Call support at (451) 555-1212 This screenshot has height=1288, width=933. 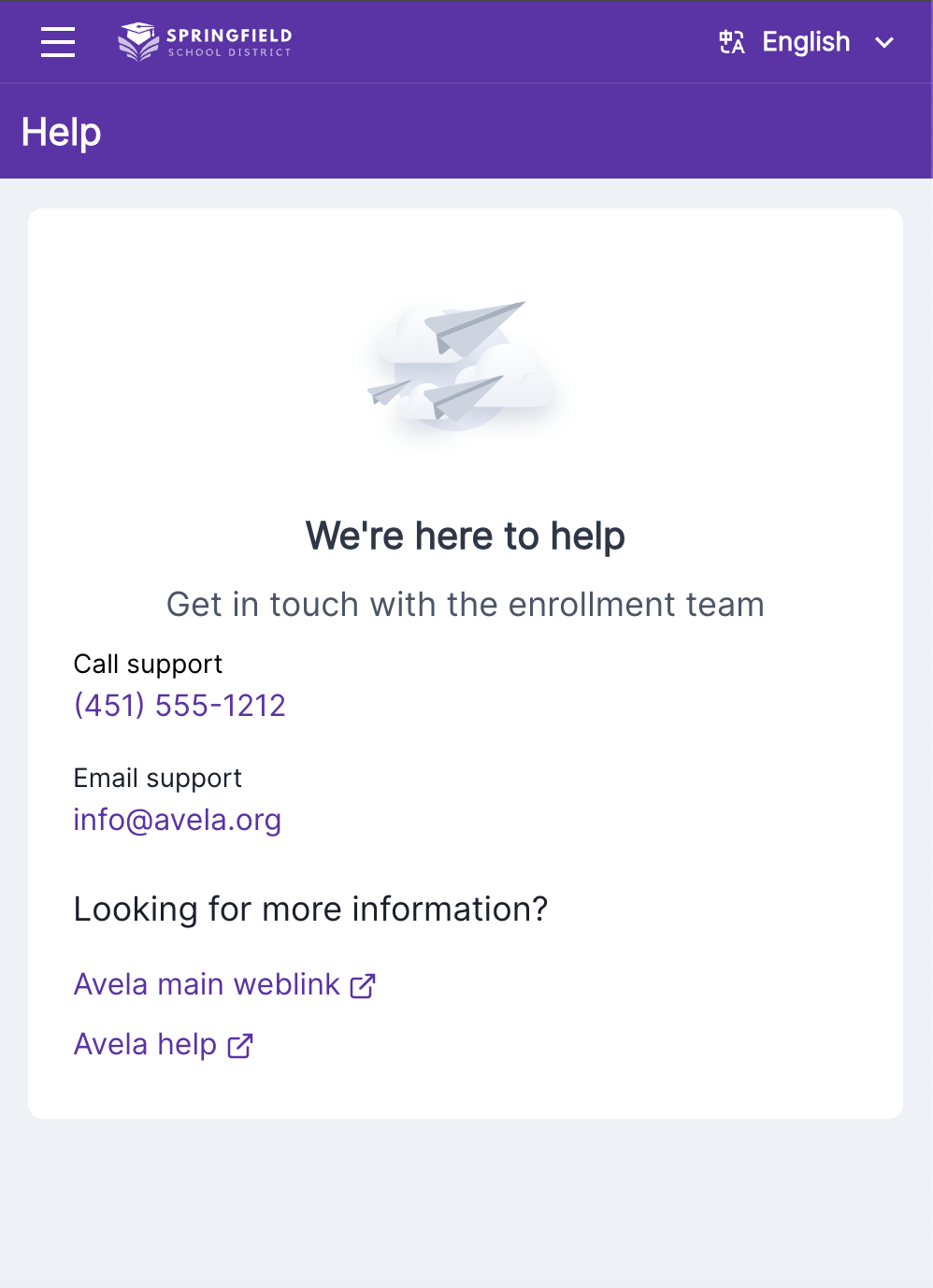point(179,705)
